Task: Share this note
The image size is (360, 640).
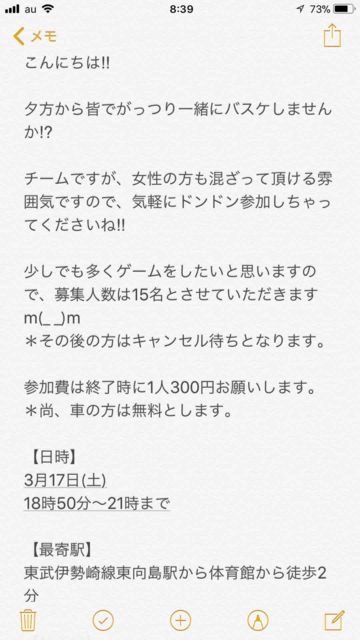Action: (332, 36)
